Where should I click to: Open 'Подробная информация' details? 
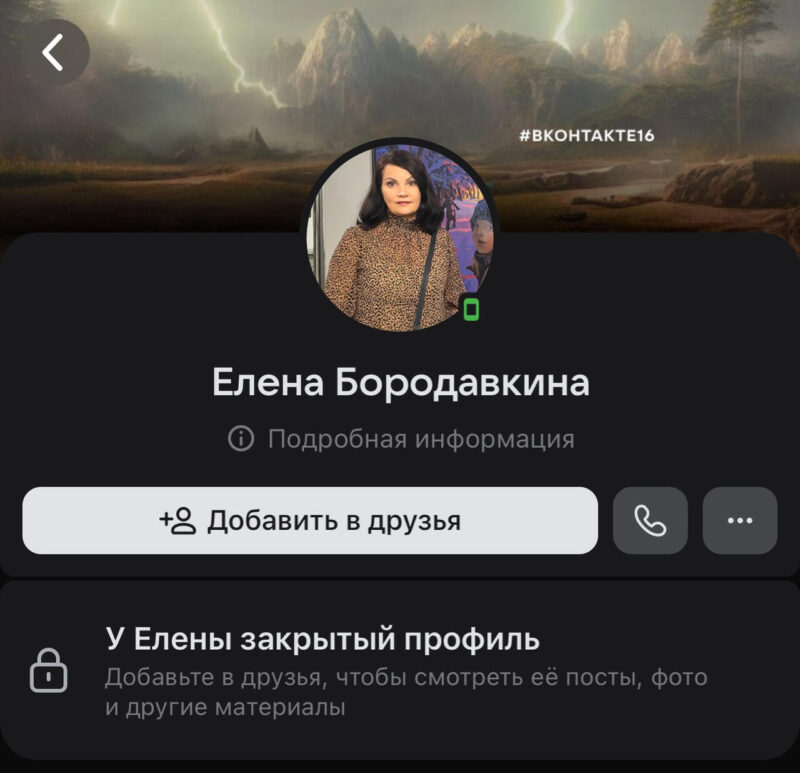click(x=402, y=439)
